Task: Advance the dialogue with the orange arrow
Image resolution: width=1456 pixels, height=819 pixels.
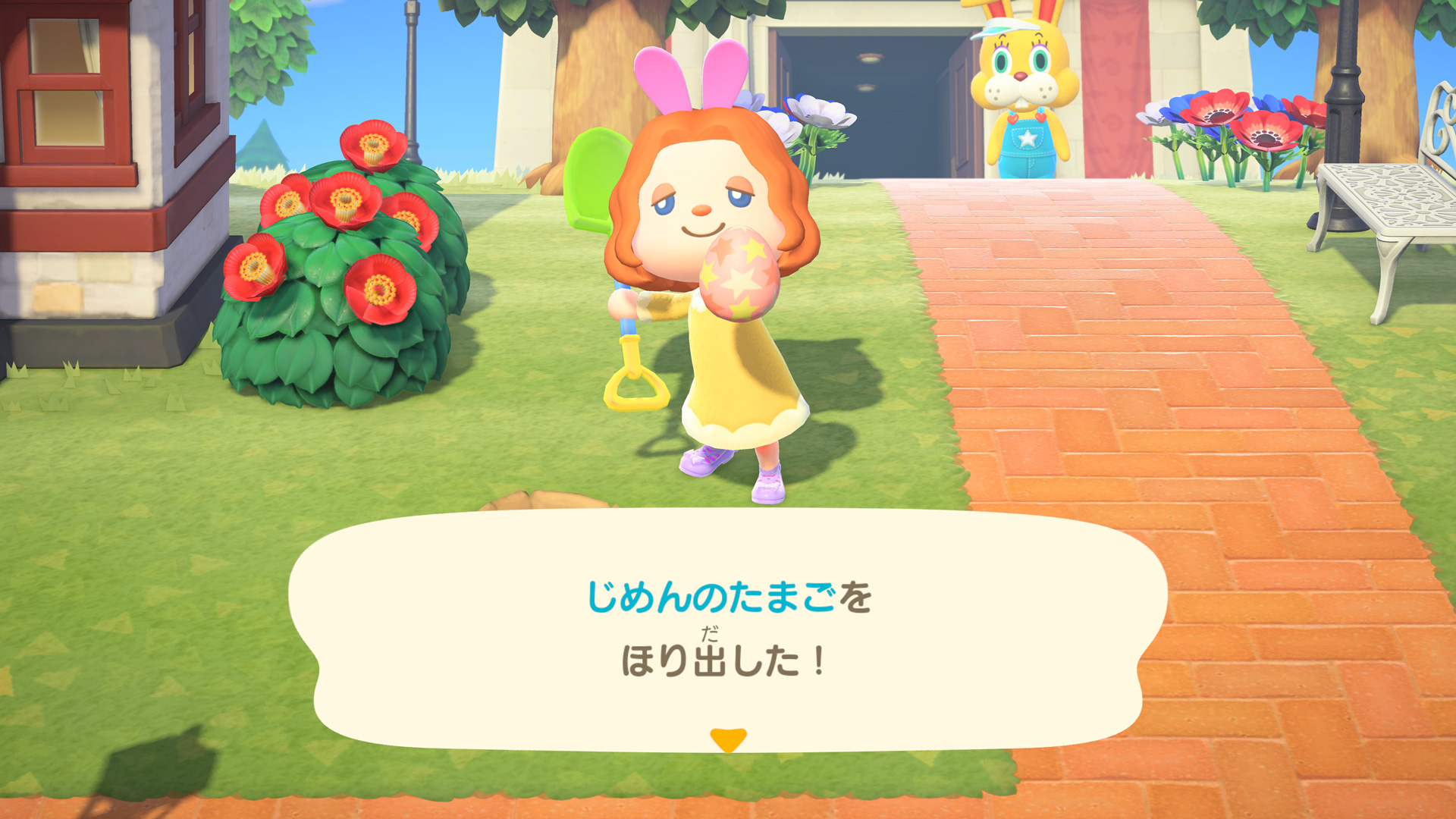Action: pos(728,739)
